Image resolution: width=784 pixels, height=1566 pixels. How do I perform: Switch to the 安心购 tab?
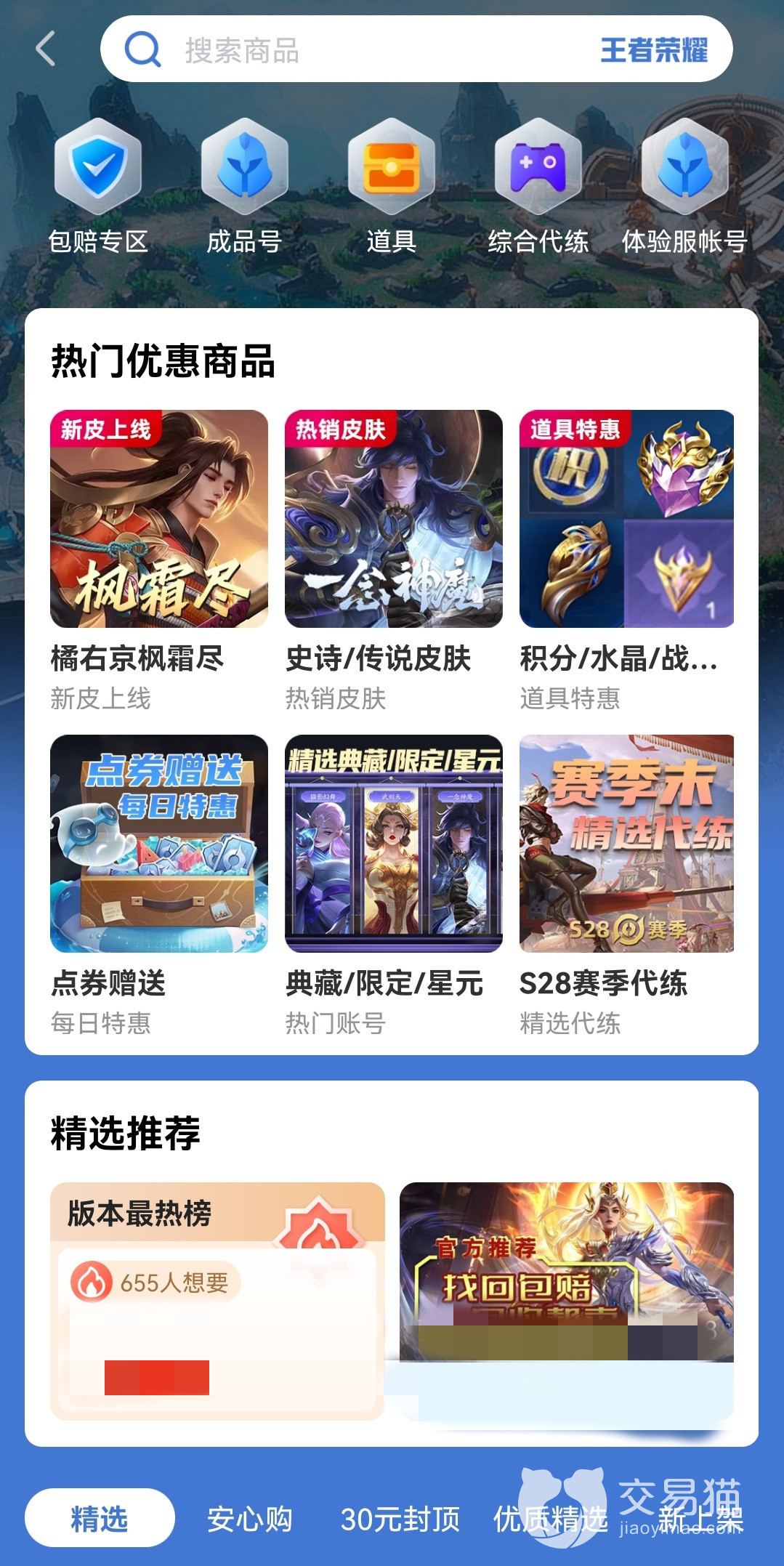coord(249,1519)
